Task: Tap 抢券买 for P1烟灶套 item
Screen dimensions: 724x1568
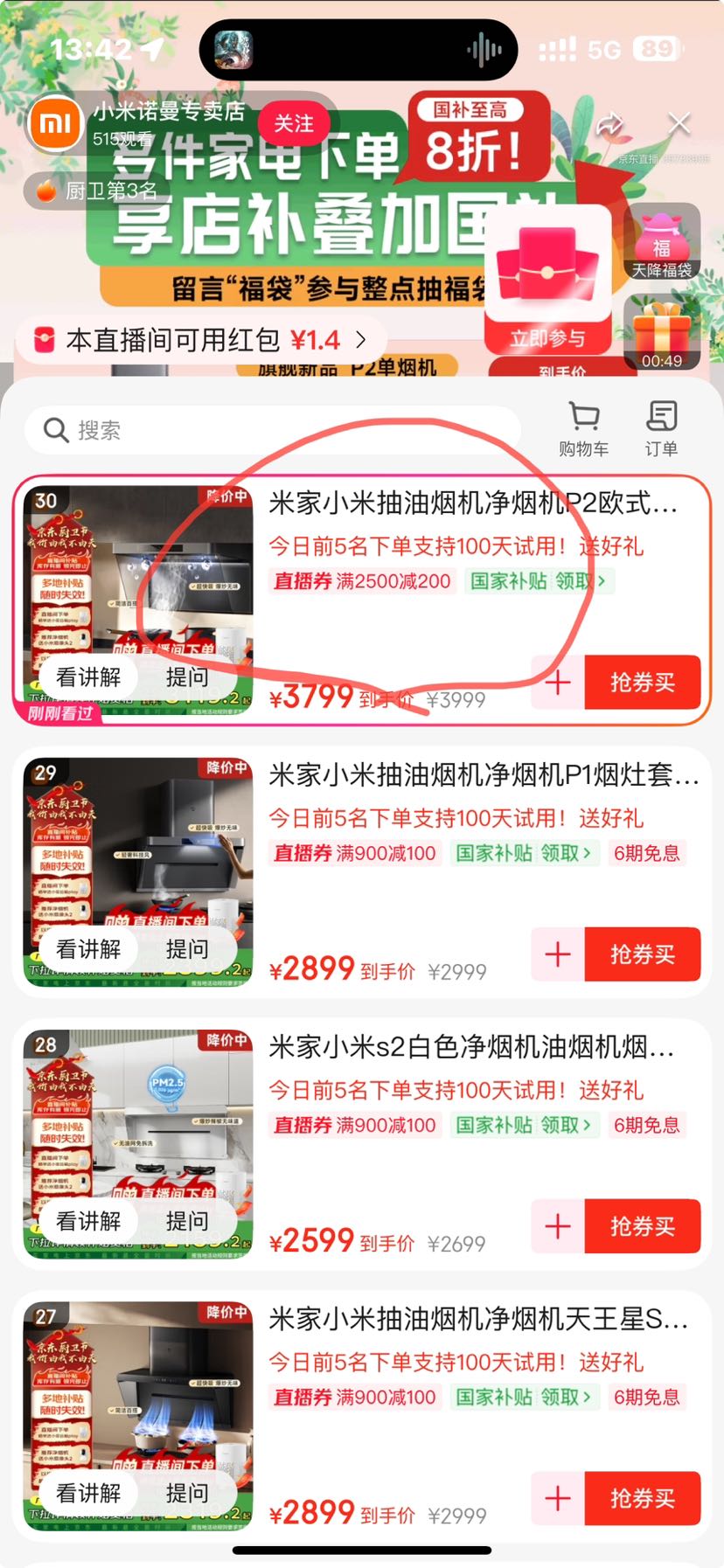Action: pos(643,954)
